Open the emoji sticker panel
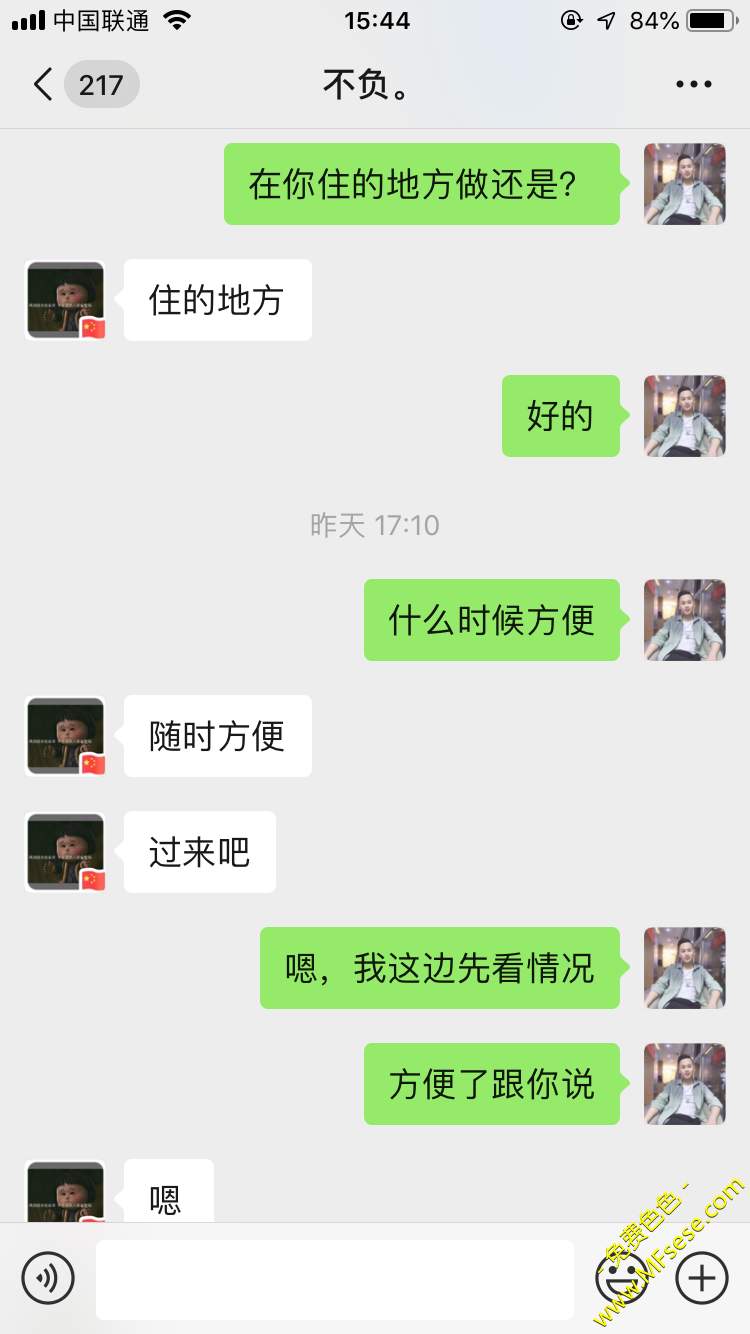 [x=621, y=1278]
